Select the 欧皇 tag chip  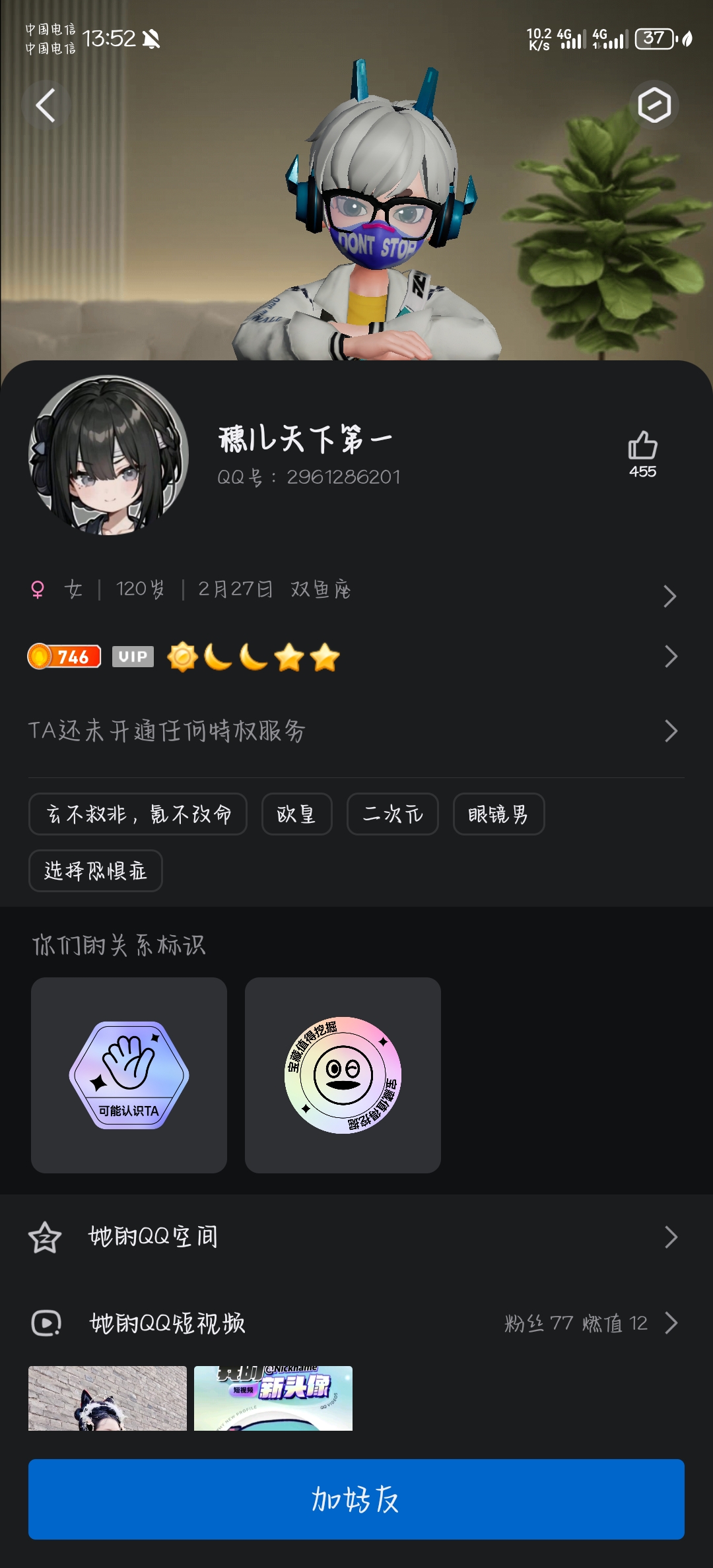point(296,814)
